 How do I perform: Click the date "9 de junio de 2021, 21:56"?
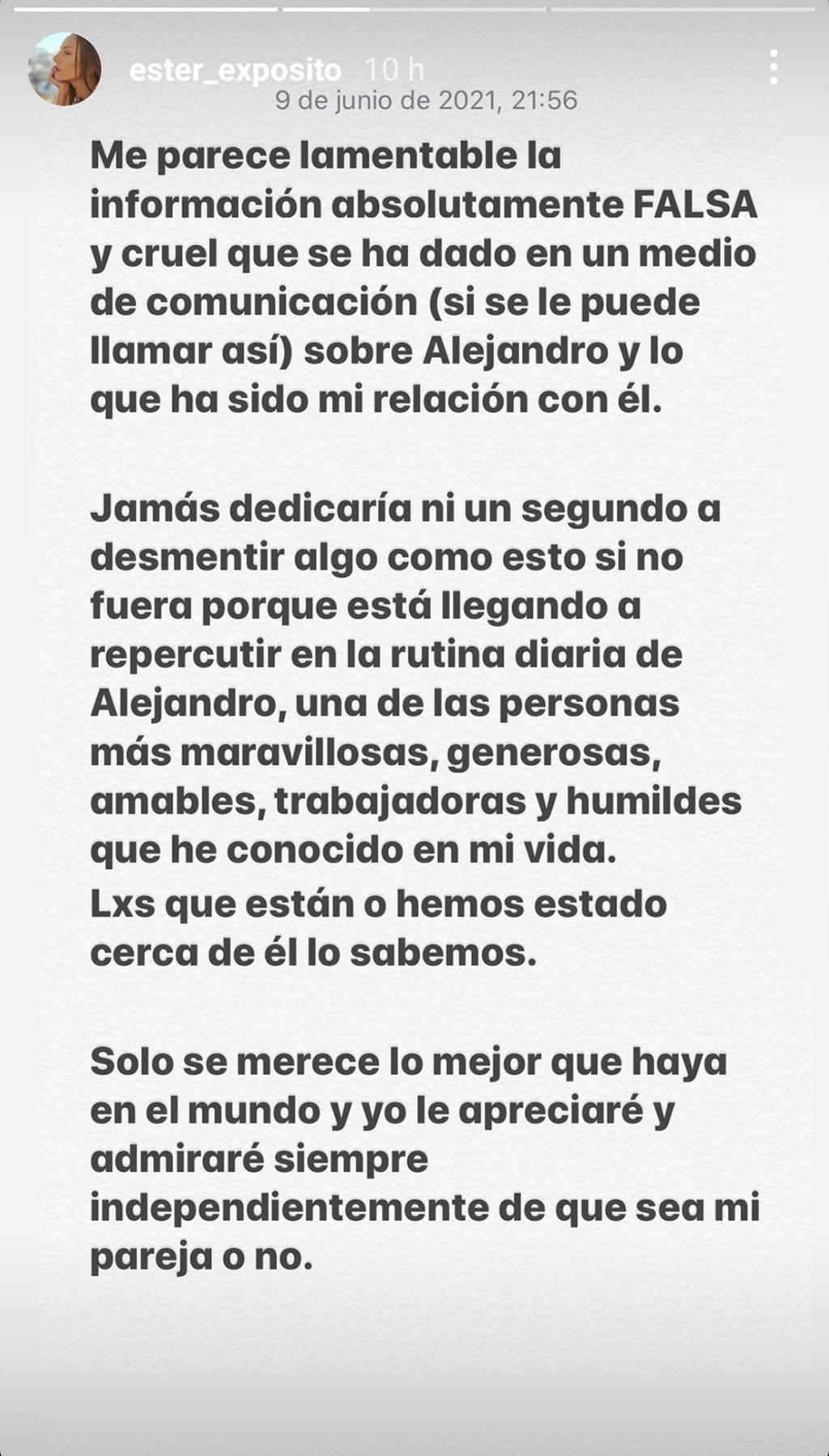[427, 101]
